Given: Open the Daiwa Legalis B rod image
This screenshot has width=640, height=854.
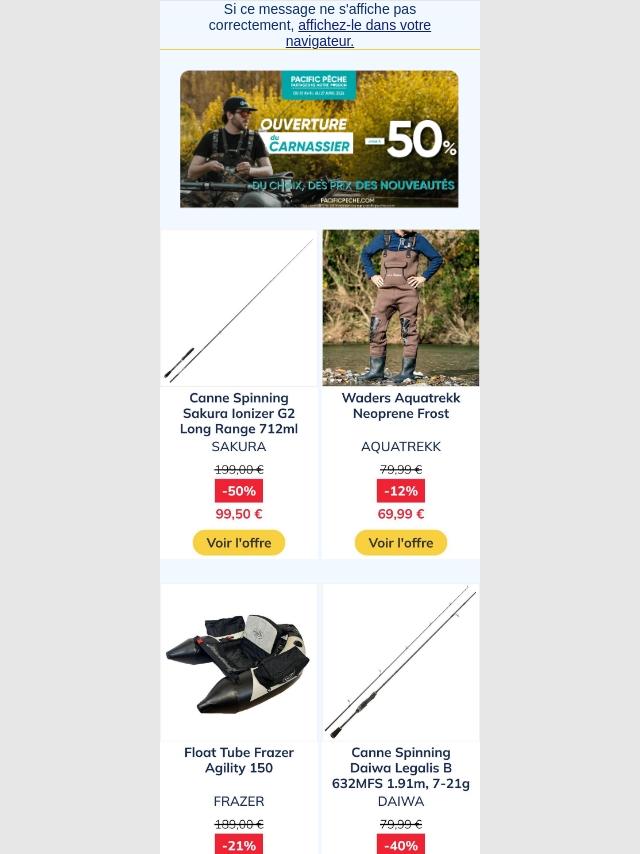Looking at the screenshot, I should click(x=401, y=662).
